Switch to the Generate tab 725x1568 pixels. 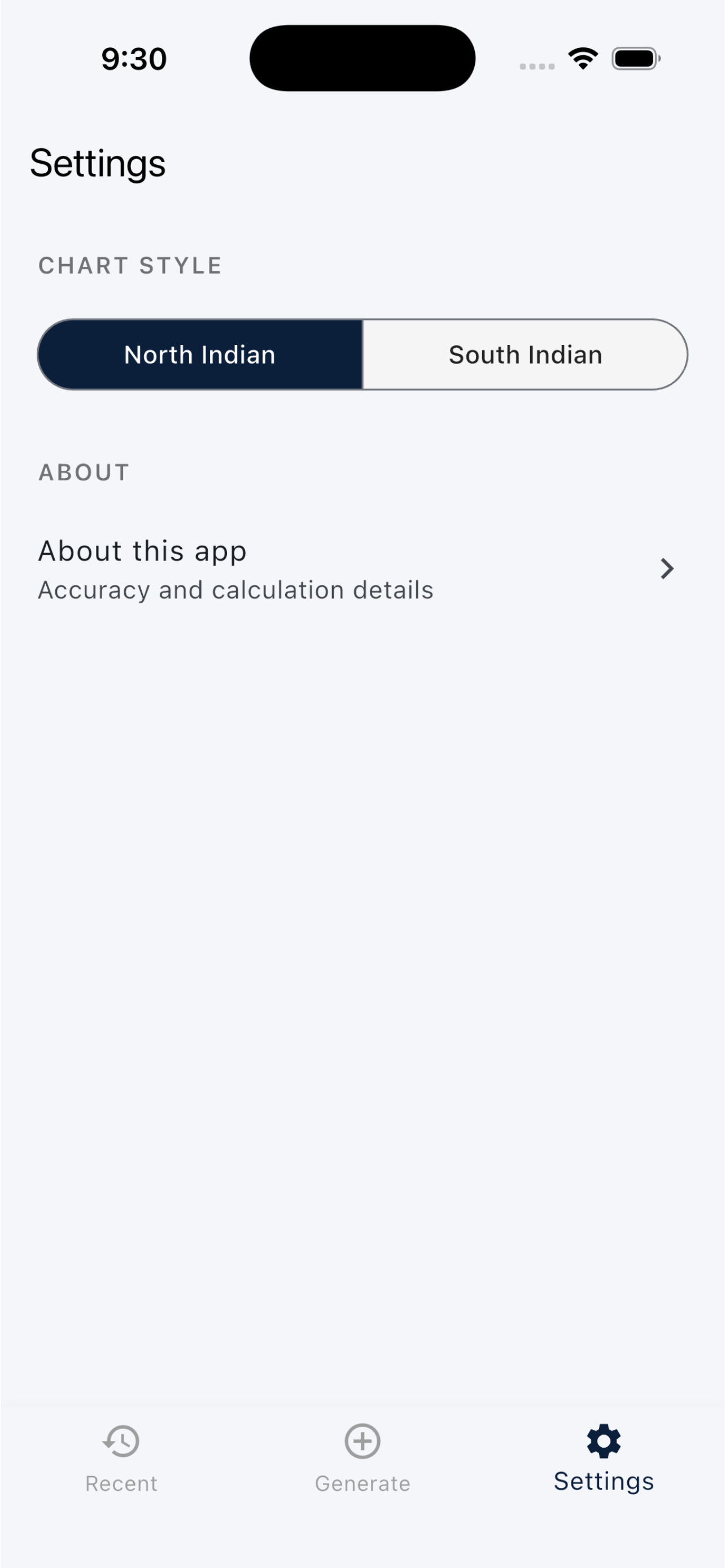tap(362, 1461)
